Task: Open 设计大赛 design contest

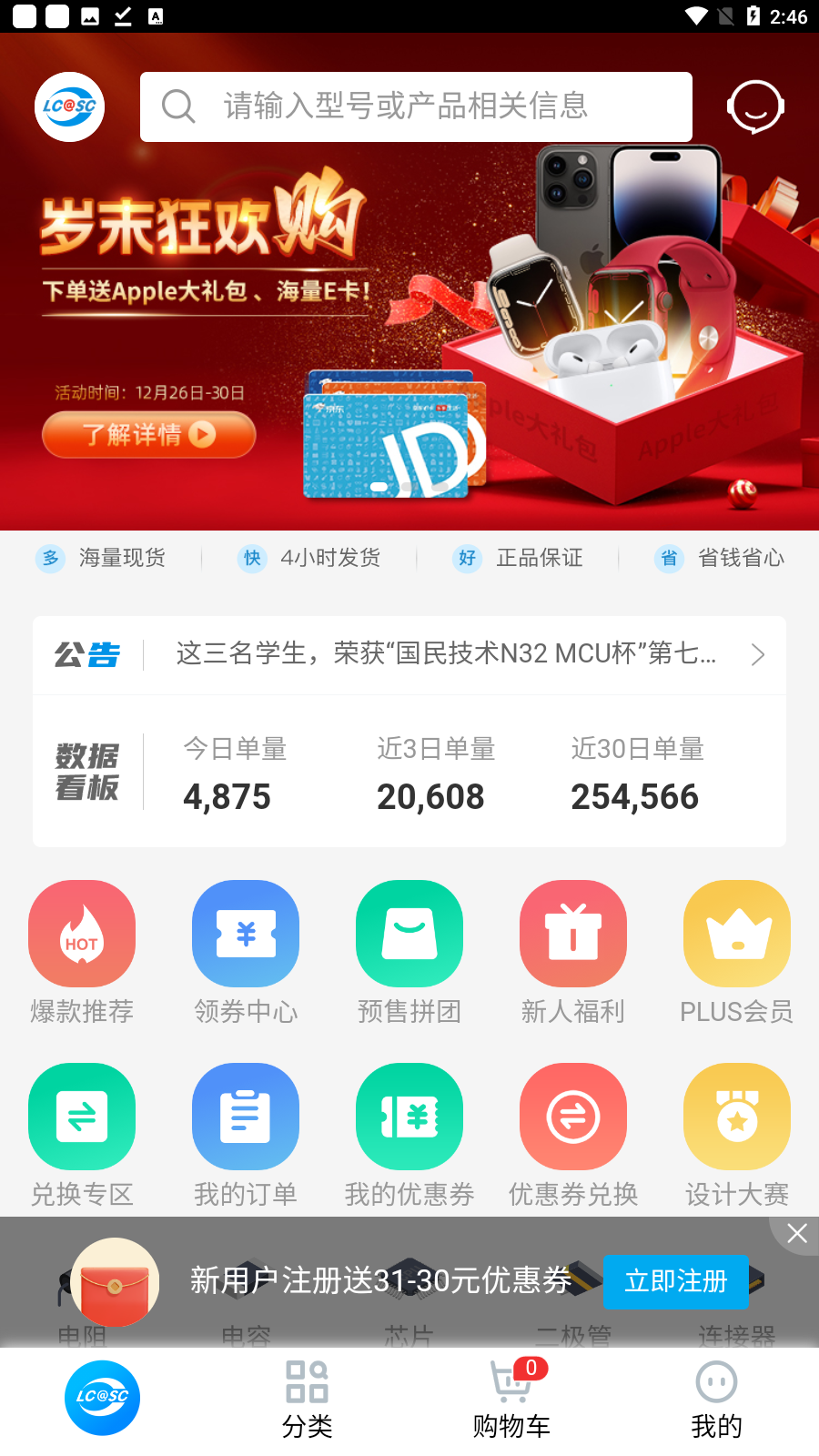Action: click(x=737, y=1136)
